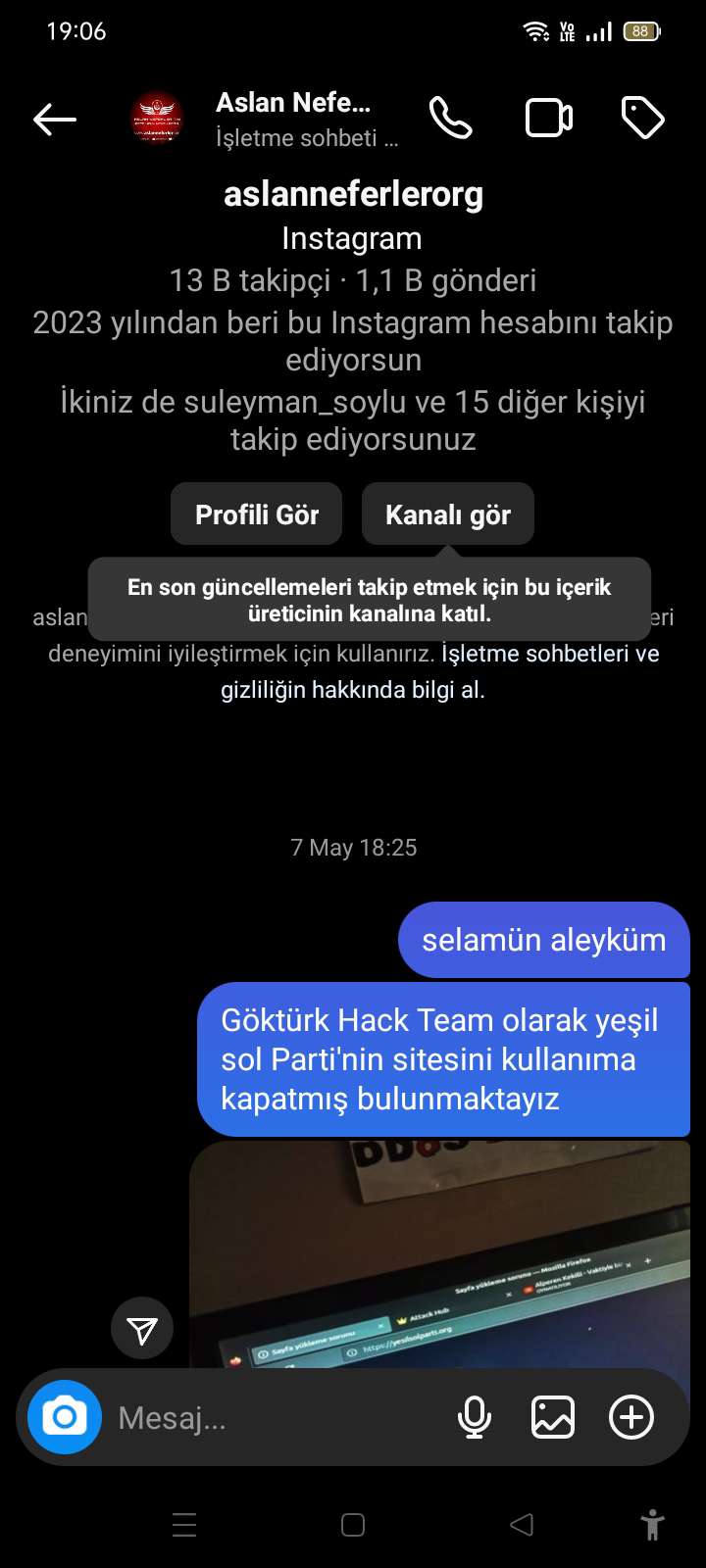Open more options with plus icon
The width and height of the screenshot is (706, 1568).
pos(631,1417)
